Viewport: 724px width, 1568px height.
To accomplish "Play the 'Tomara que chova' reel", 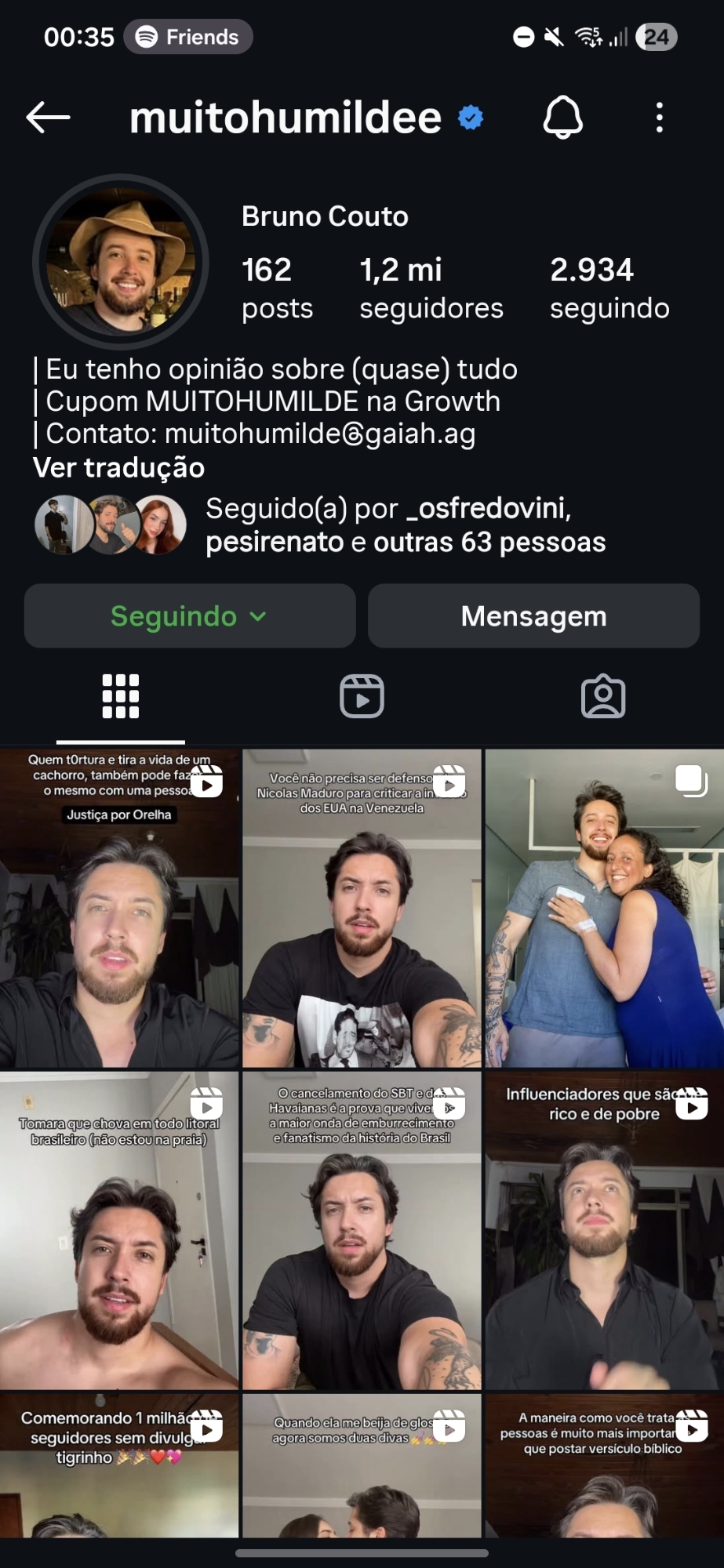I will coord(119,1231).
